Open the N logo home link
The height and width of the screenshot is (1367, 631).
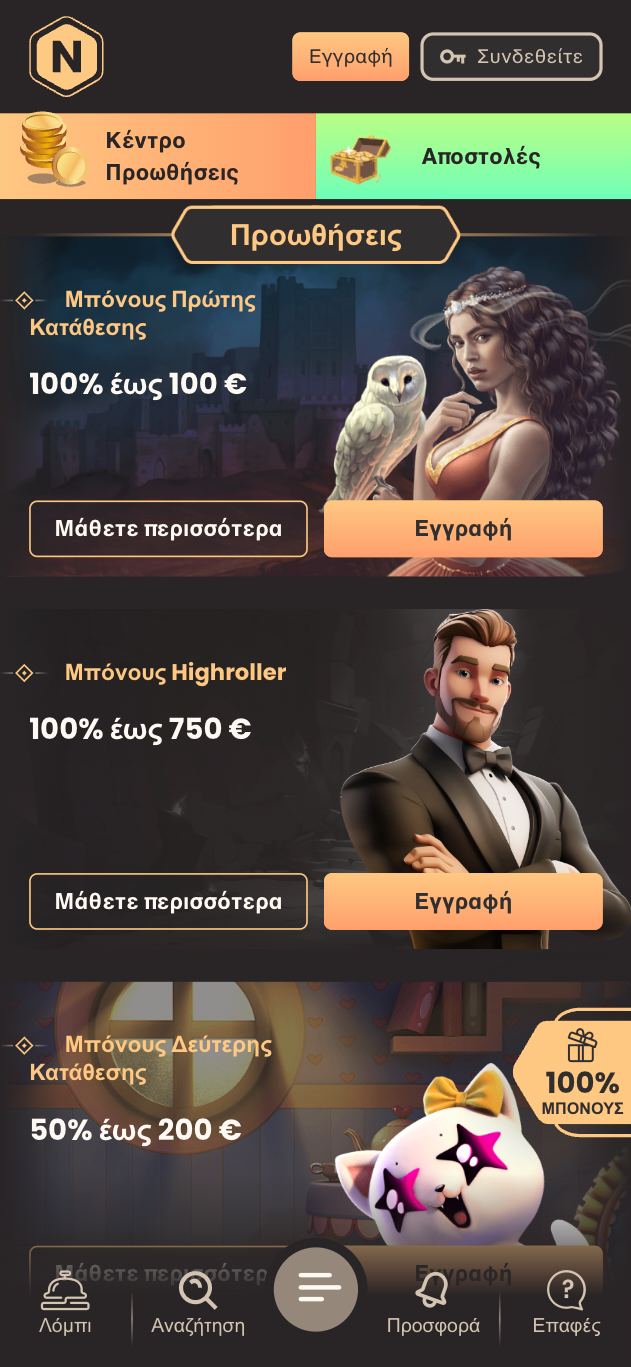tap(66, 57)
